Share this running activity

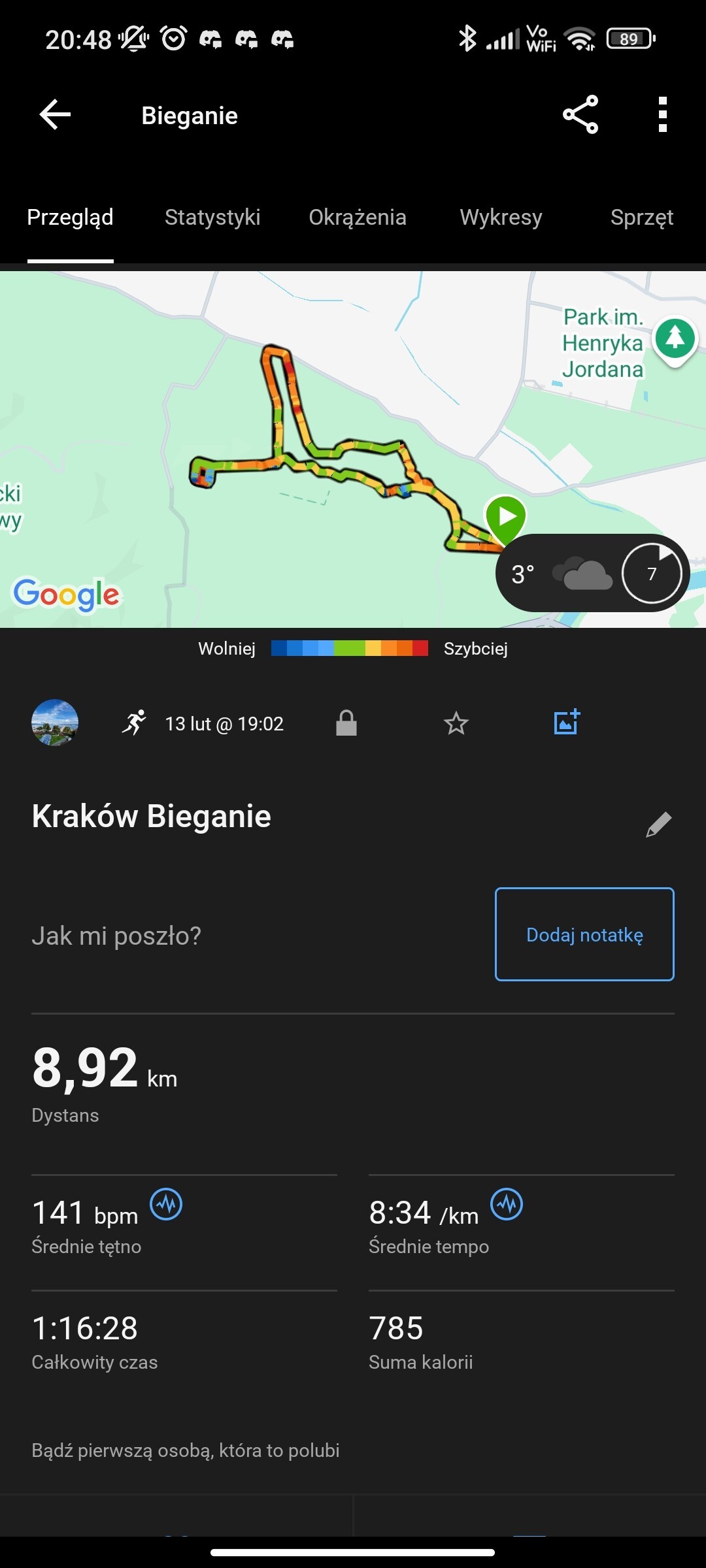[x=580, y=115]
